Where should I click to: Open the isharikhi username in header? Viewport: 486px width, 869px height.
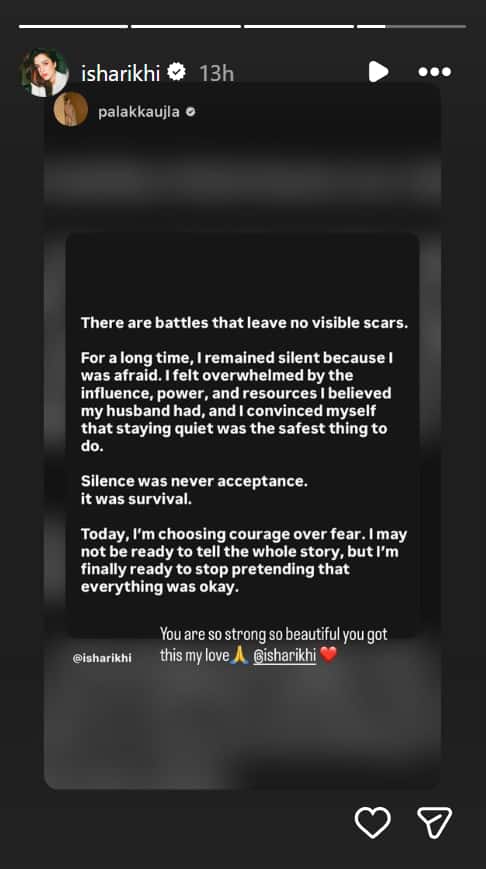(120, 73)
